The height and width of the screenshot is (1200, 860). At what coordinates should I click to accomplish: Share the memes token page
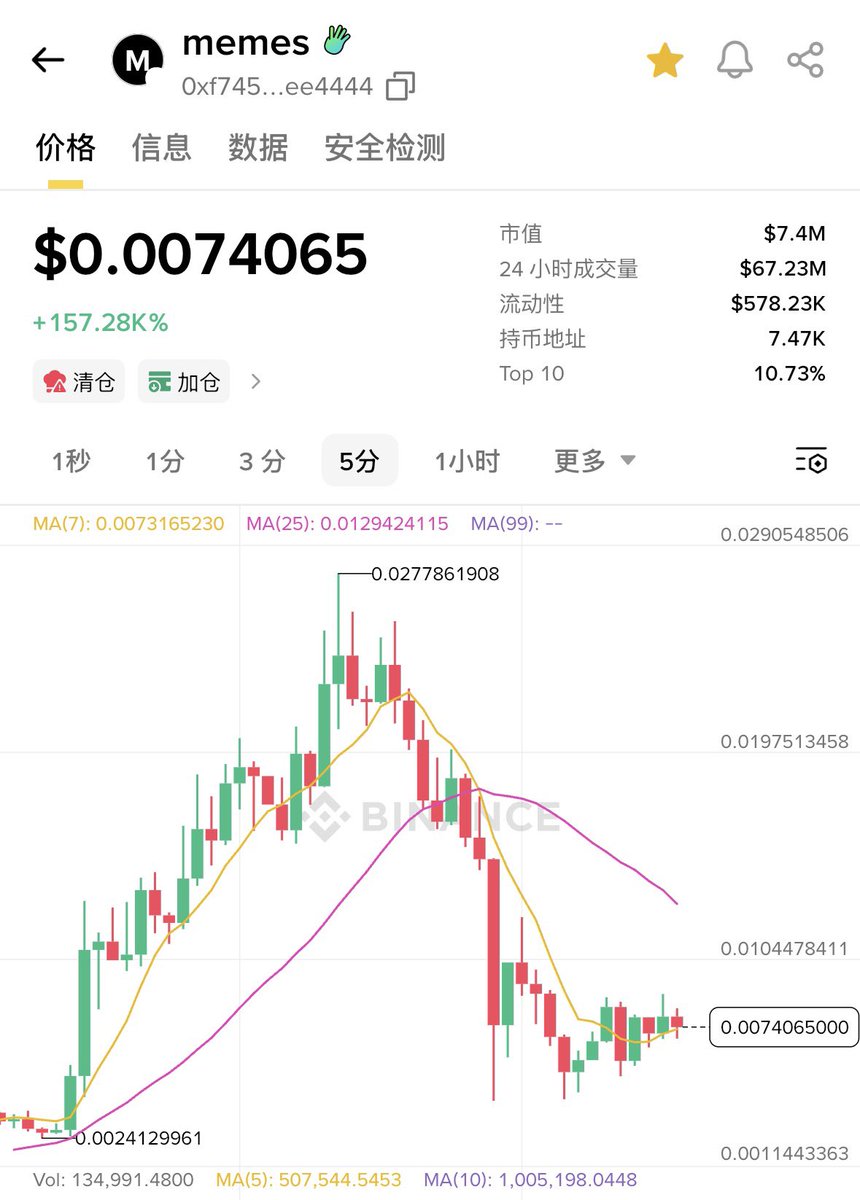(x=805, y=61)
